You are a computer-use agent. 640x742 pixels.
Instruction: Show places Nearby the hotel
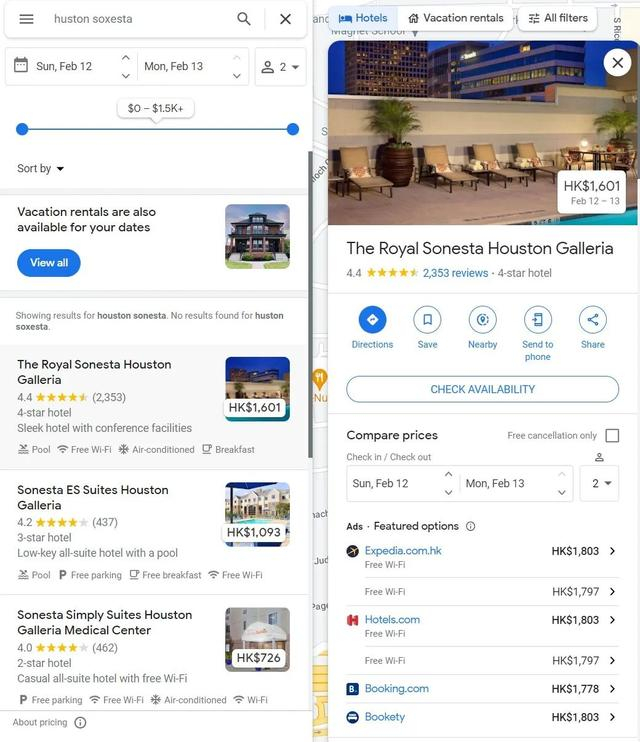pyautogui.click(x=482, y=327)
